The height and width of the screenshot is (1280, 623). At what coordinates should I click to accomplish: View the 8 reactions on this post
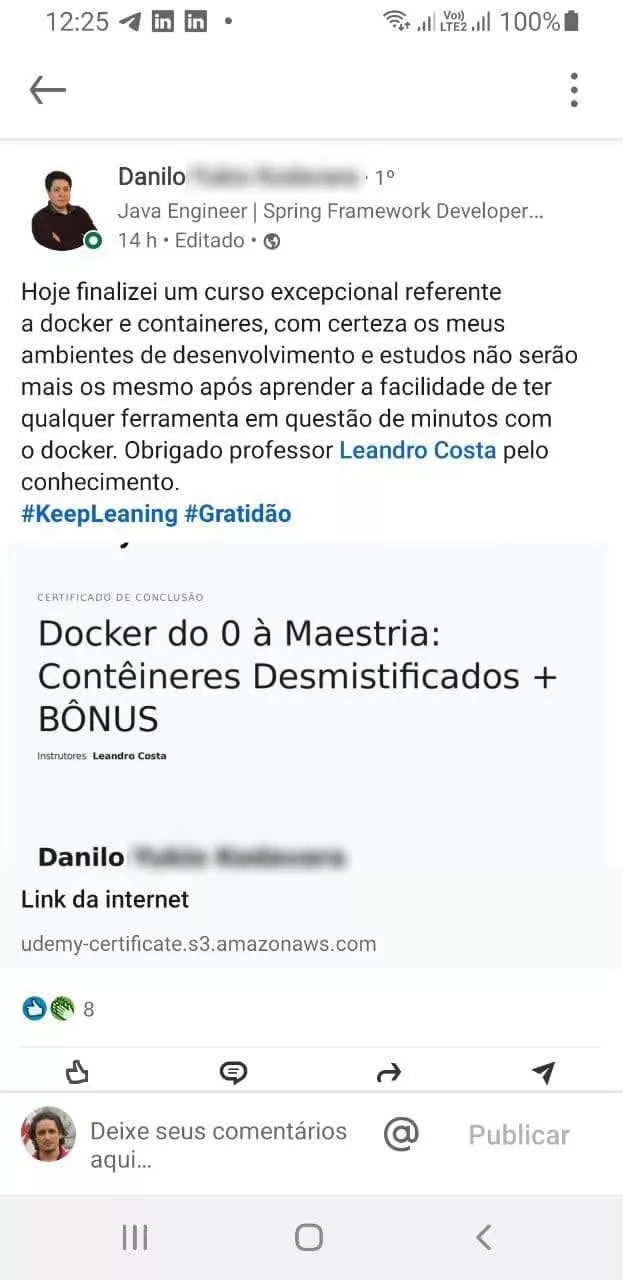(x=58, y=1009)
